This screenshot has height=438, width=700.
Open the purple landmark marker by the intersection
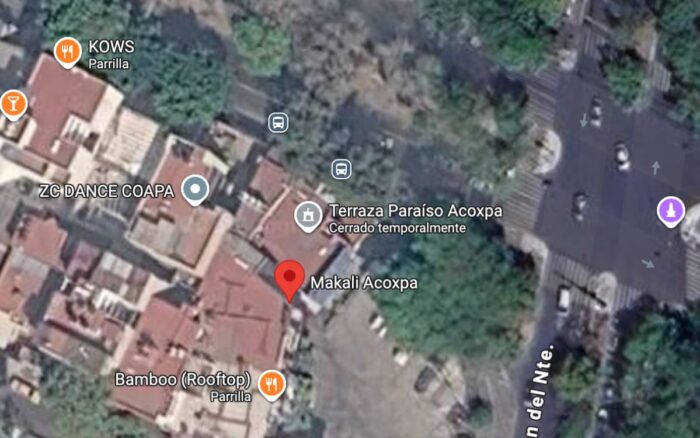[671, 211]
